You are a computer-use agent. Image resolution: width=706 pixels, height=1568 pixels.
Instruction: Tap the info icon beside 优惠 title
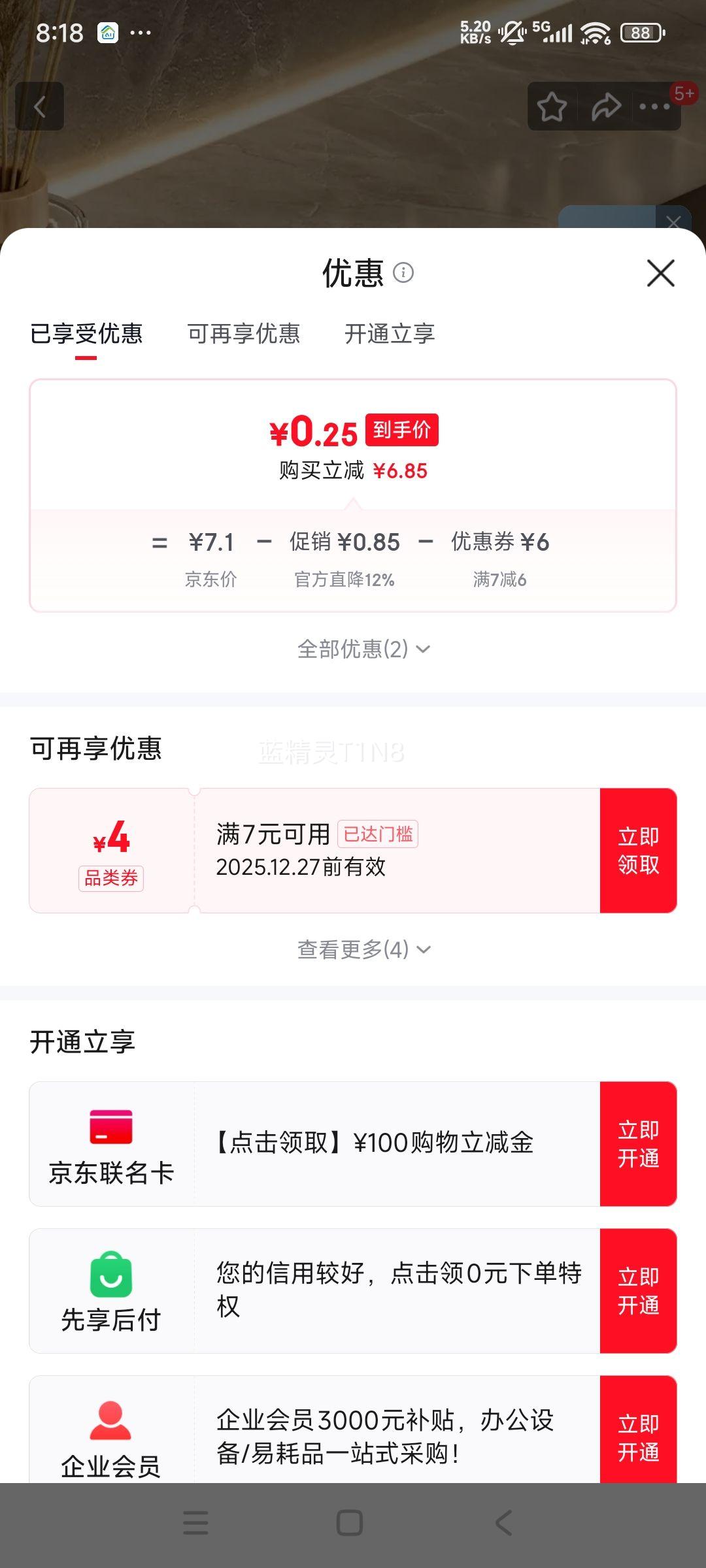(x=403, y=274)
